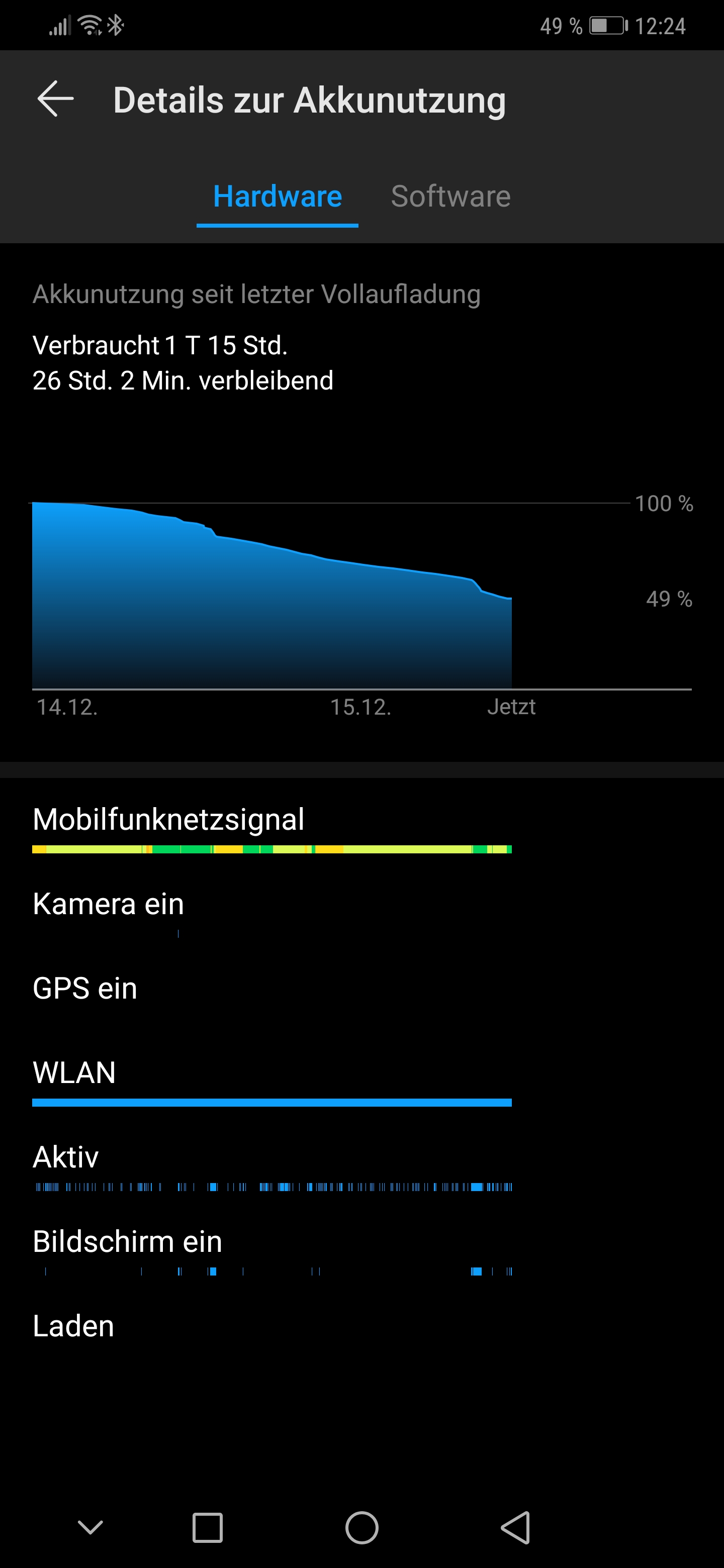The image size is (724, 1568).
Task: Hide the navigation bar with the down arrow
Action: coord(90,1527)
